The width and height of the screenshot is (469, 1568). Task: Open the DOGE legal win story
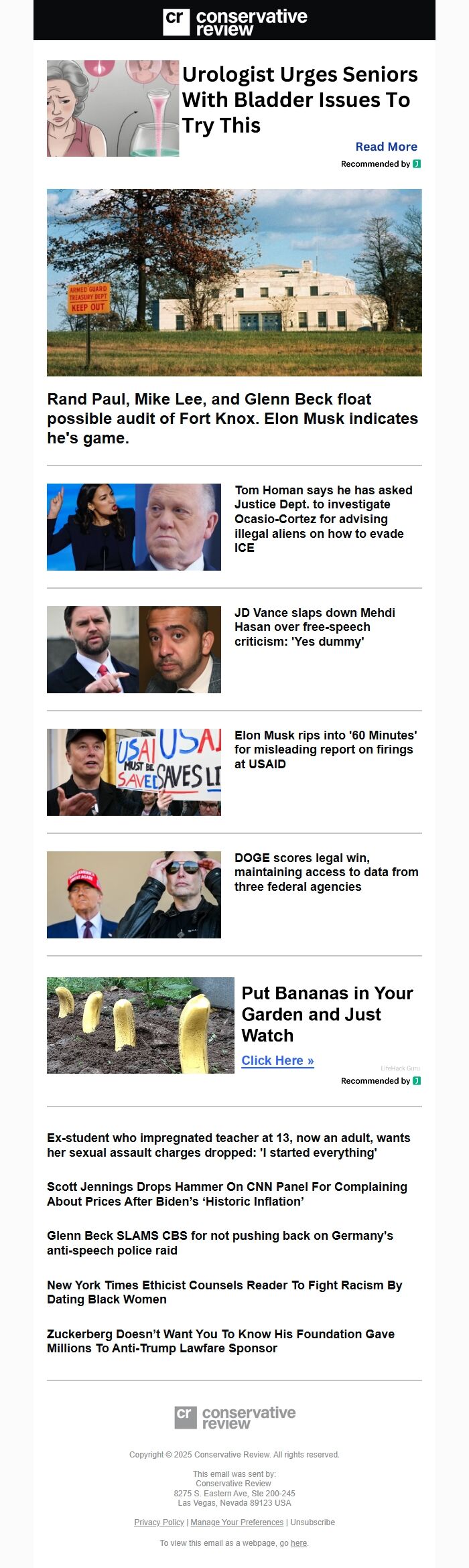(x=326, y=872)
